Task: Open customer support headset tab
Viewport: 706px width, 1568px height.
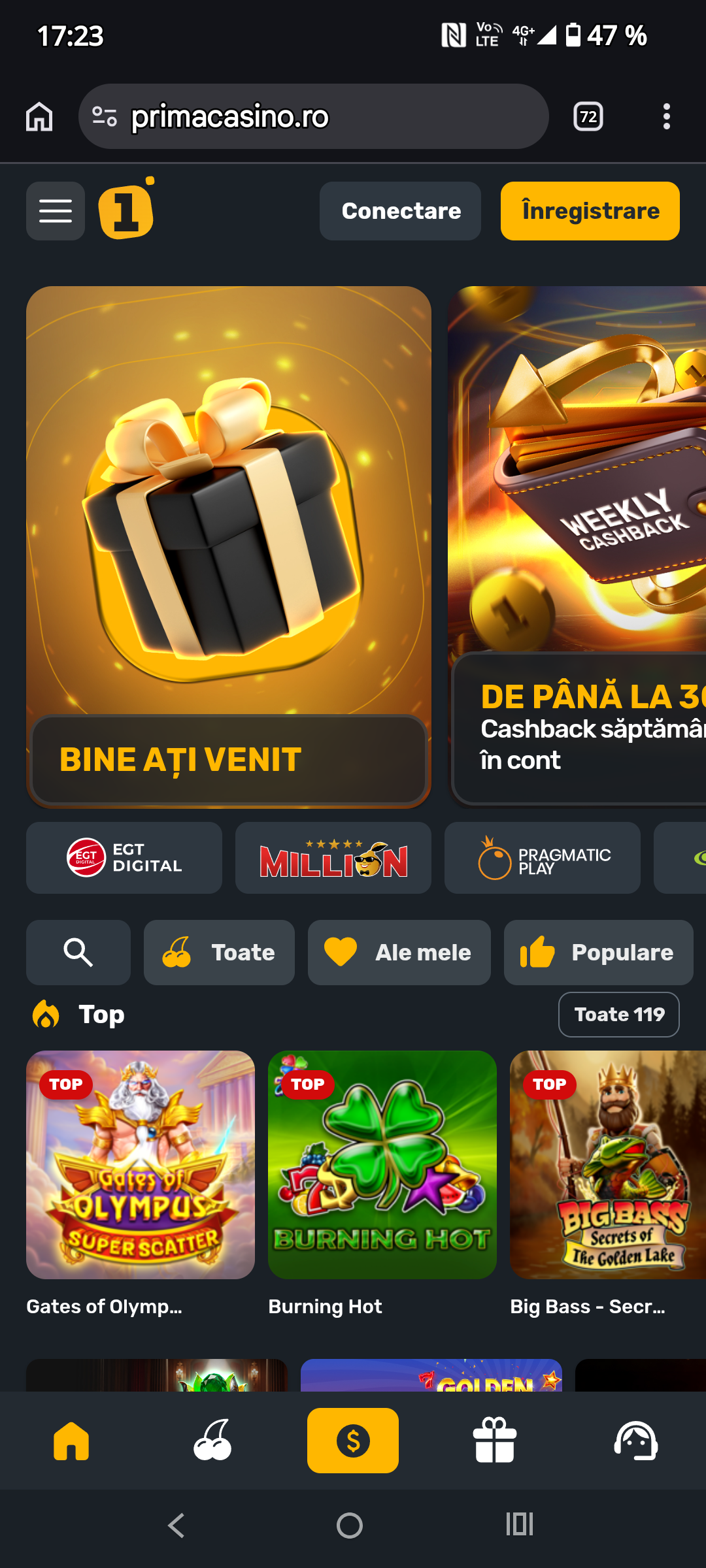Action: click(x=636, y=1441)
